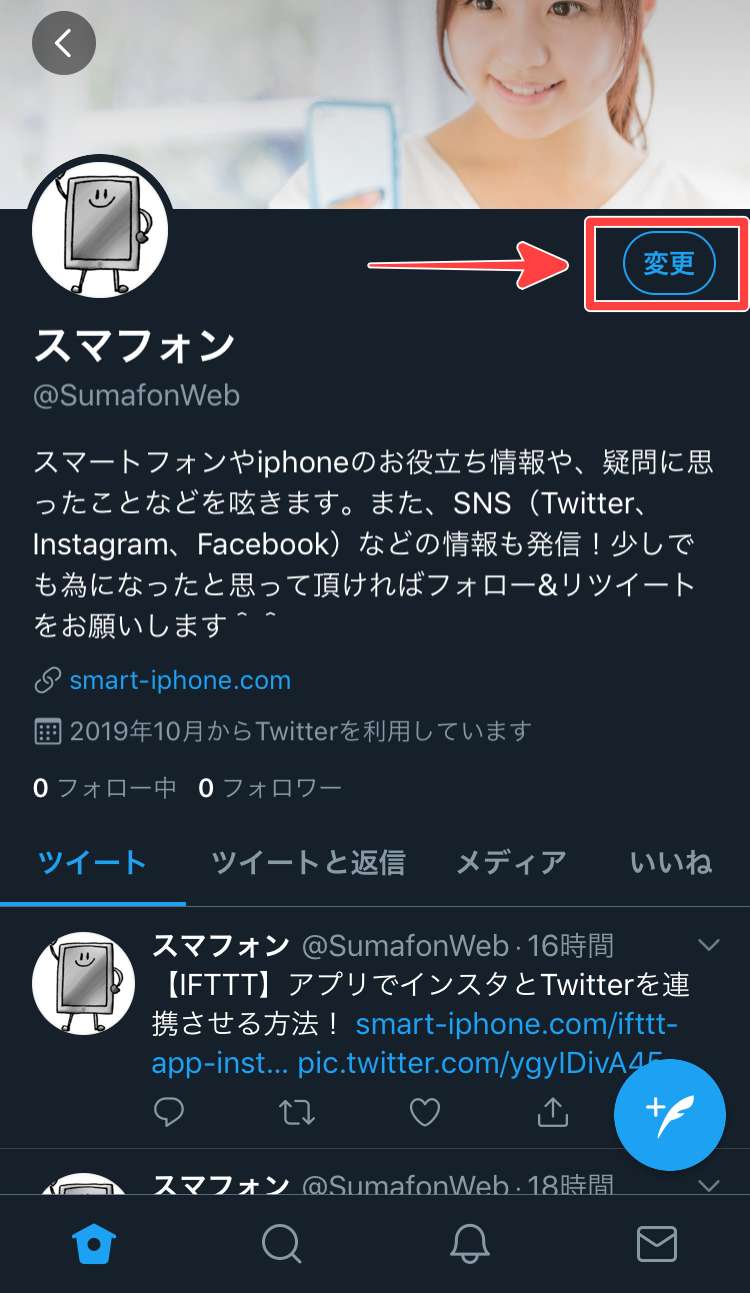View the フォロワー followers list

[270, 788]
